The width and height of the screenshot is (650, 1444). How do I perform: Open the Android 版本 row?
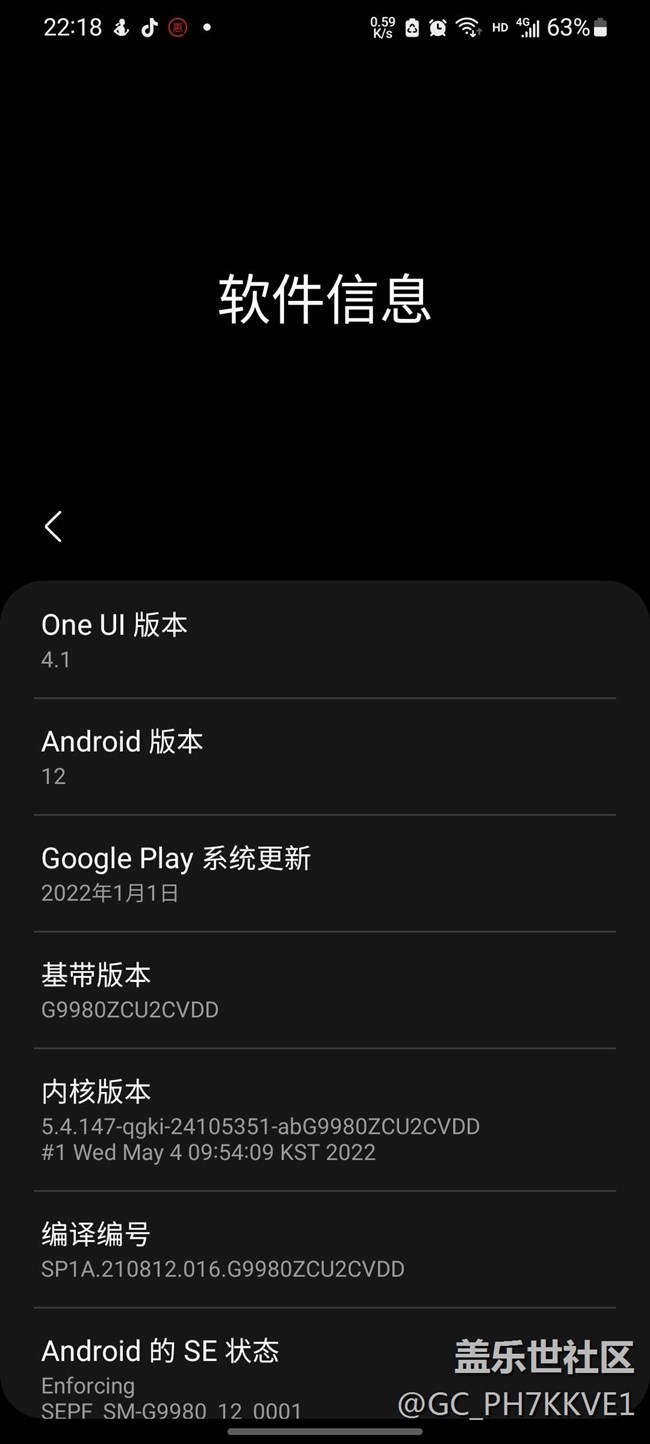[x=324, y=757]
